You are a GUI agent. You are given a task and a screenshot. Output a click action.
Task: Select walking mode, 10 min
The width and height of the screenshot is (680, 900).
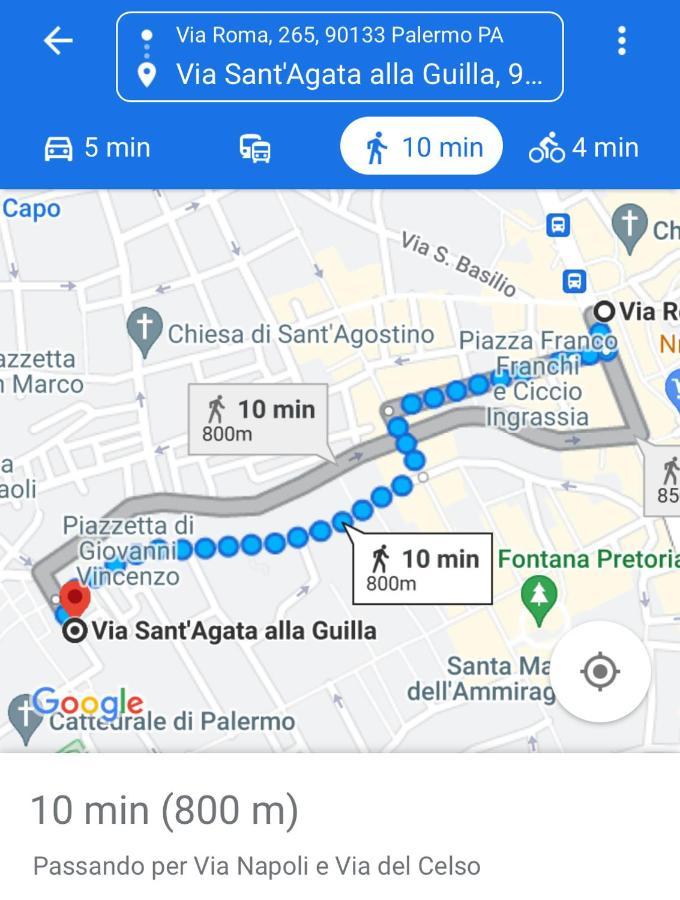421,148
